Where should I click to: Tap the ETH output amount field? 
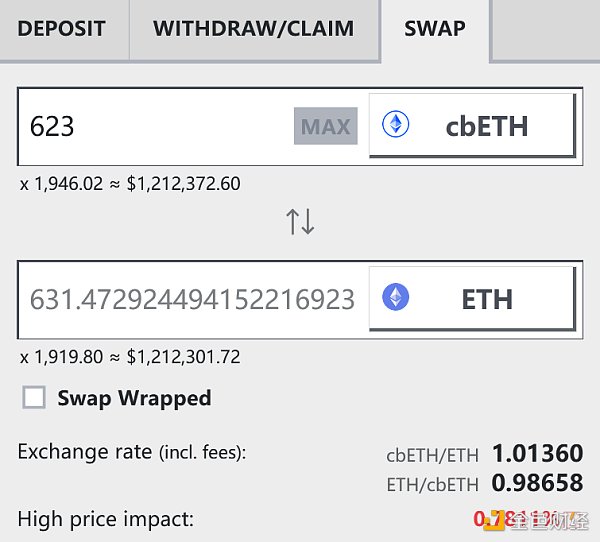pos(192,299)
